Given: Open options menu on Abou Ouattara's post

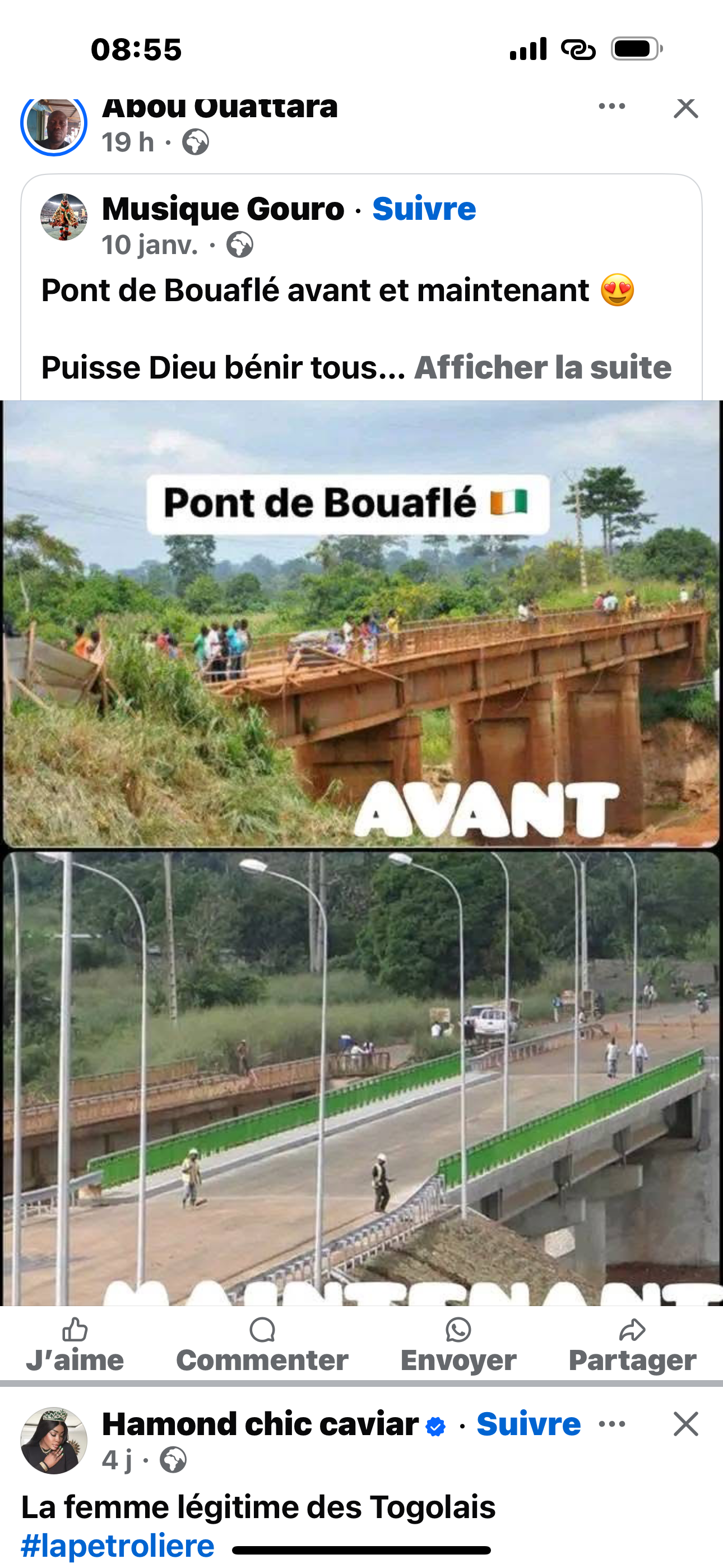Looking at the screenshot, I should pyautogui.click(x=611, y=107).
